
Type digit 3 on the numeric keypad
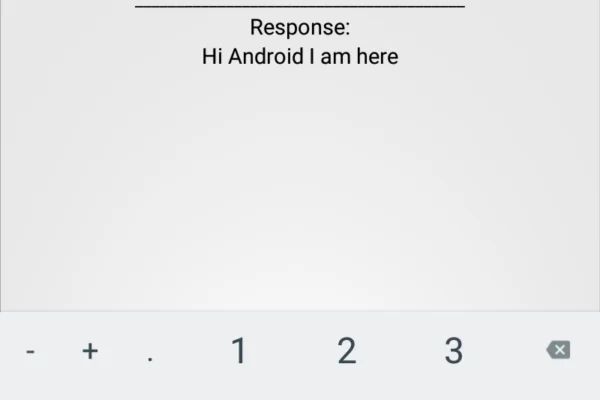(454, 351)
